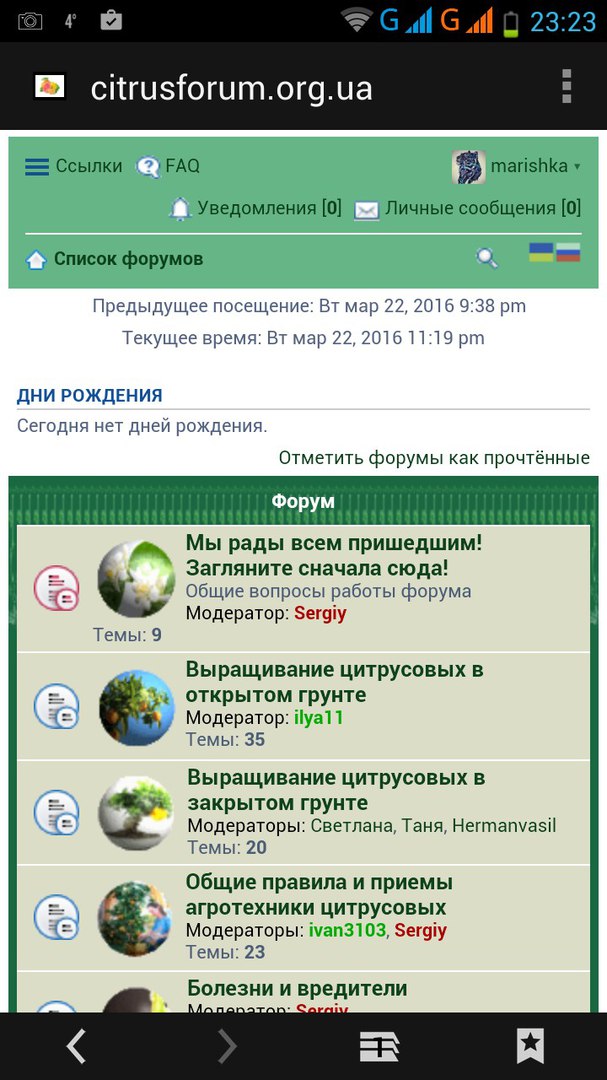The height and width of the screenshot is (1080, 607).
Task: Open Общие правила и приемы агротехники
Action: click(319, 895)
